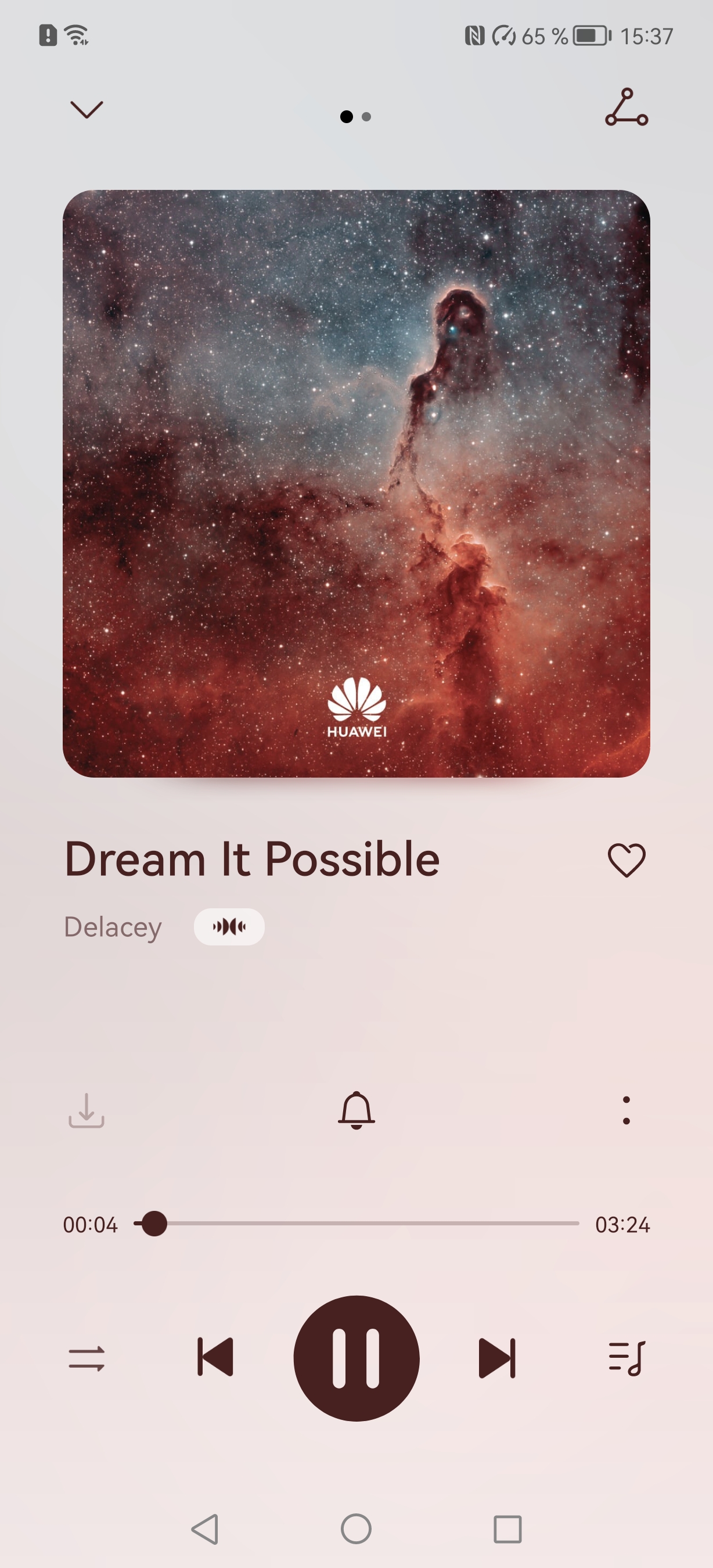Skip to the previous track

pyautogui.click(x=215, y=1357)
